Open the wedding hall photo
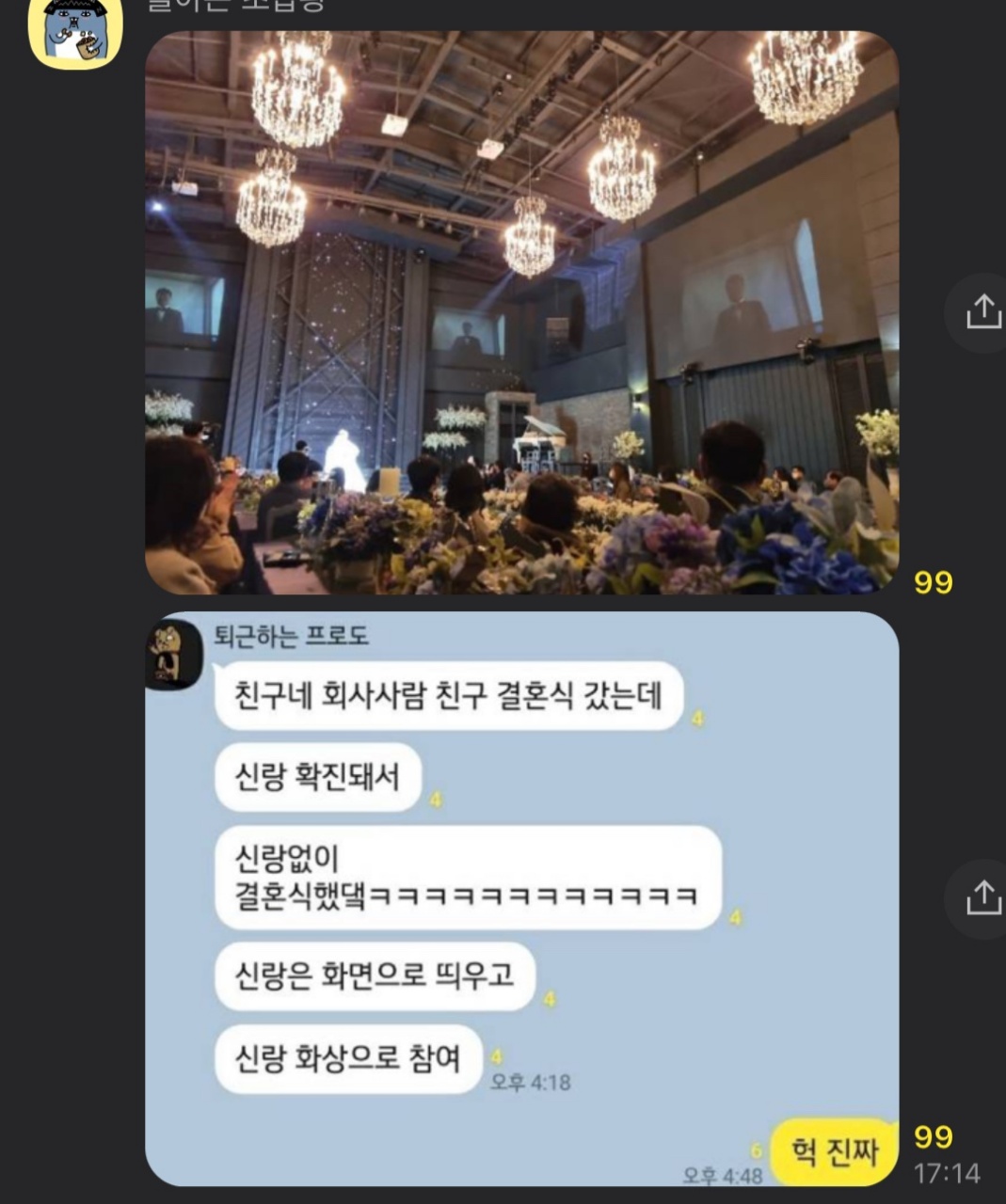The height and width of the screenshot is (1204, 1006). 521,312
